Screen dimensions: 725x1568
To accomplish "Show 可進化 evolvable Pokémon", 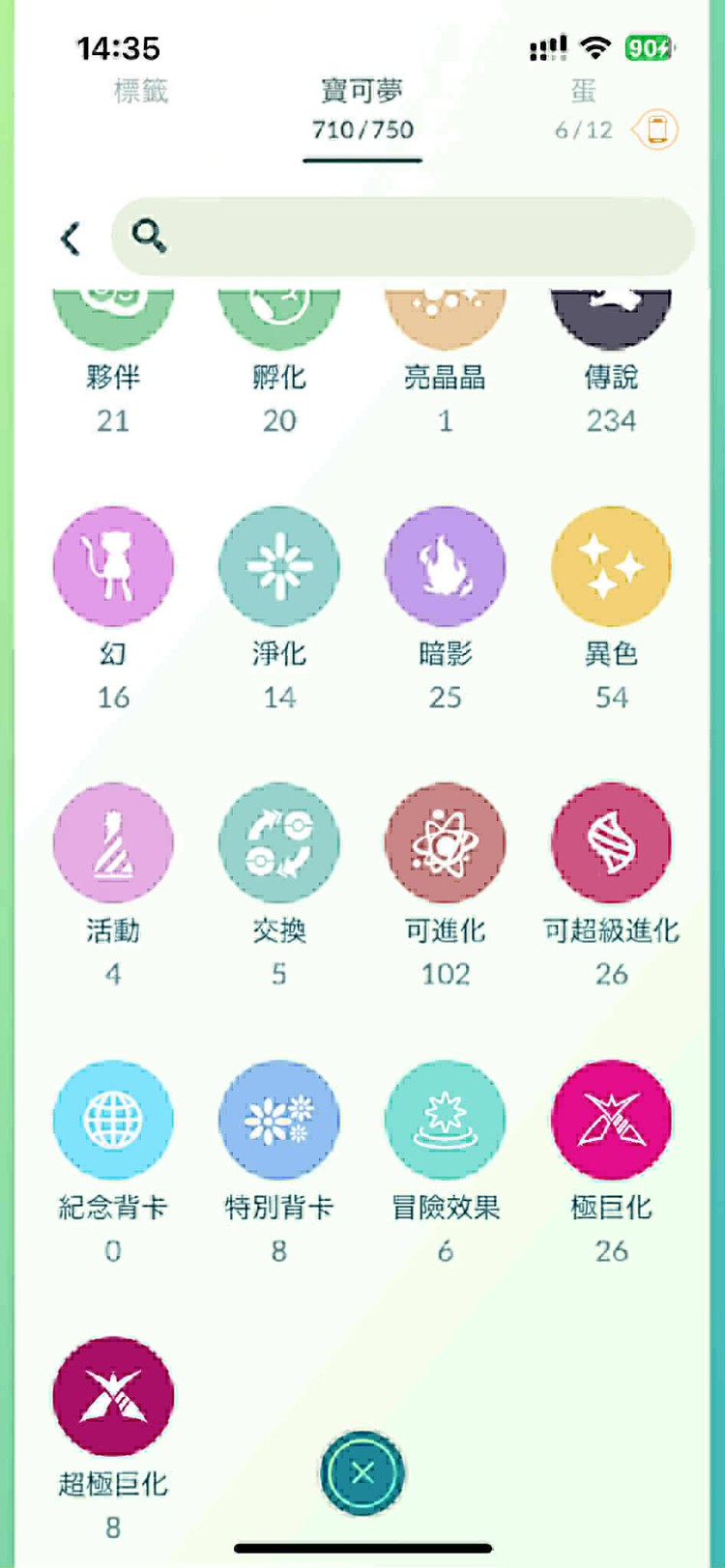I will pos(446,843).
